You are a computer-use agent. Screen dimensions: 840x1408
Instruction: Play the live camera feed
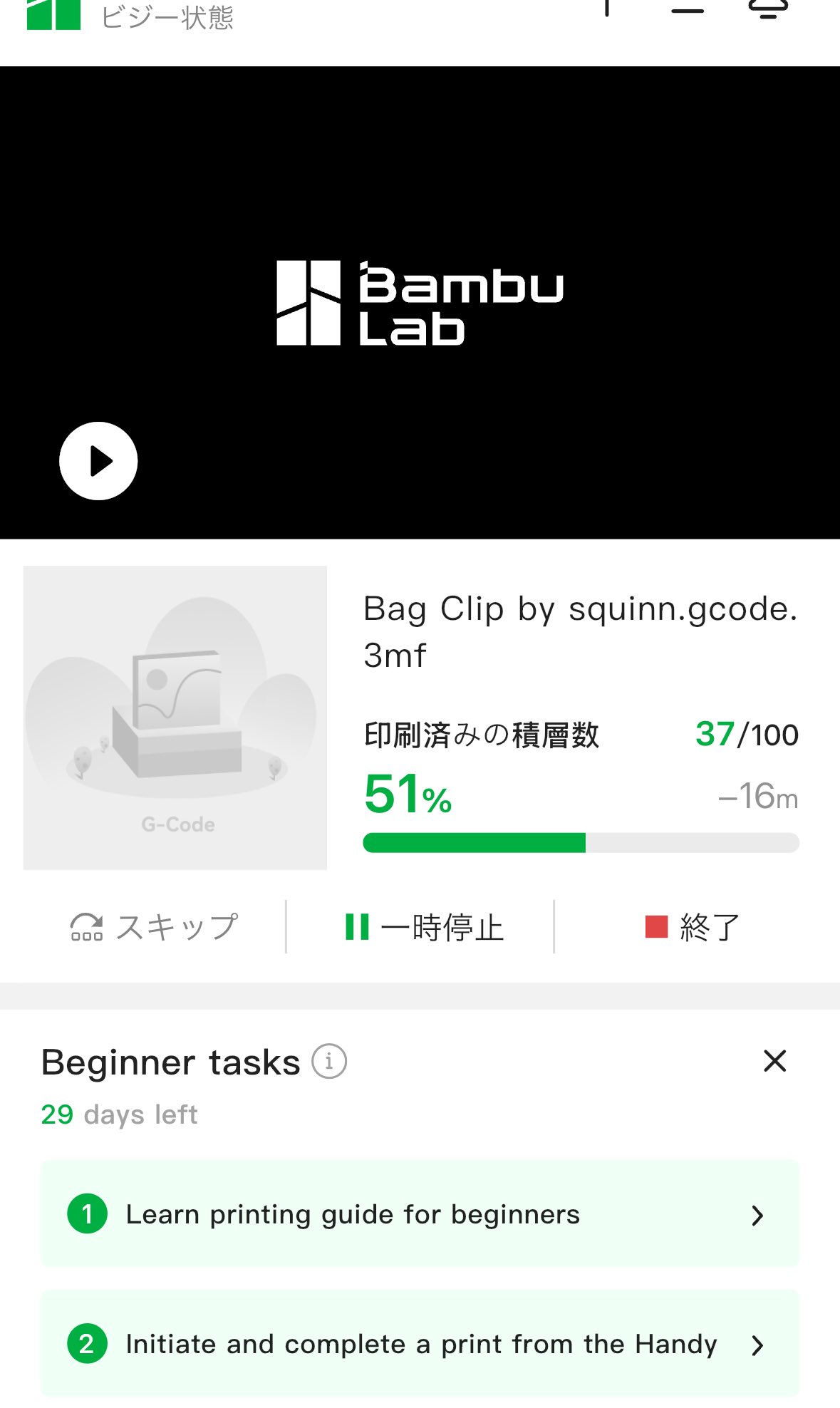point(98,461)
